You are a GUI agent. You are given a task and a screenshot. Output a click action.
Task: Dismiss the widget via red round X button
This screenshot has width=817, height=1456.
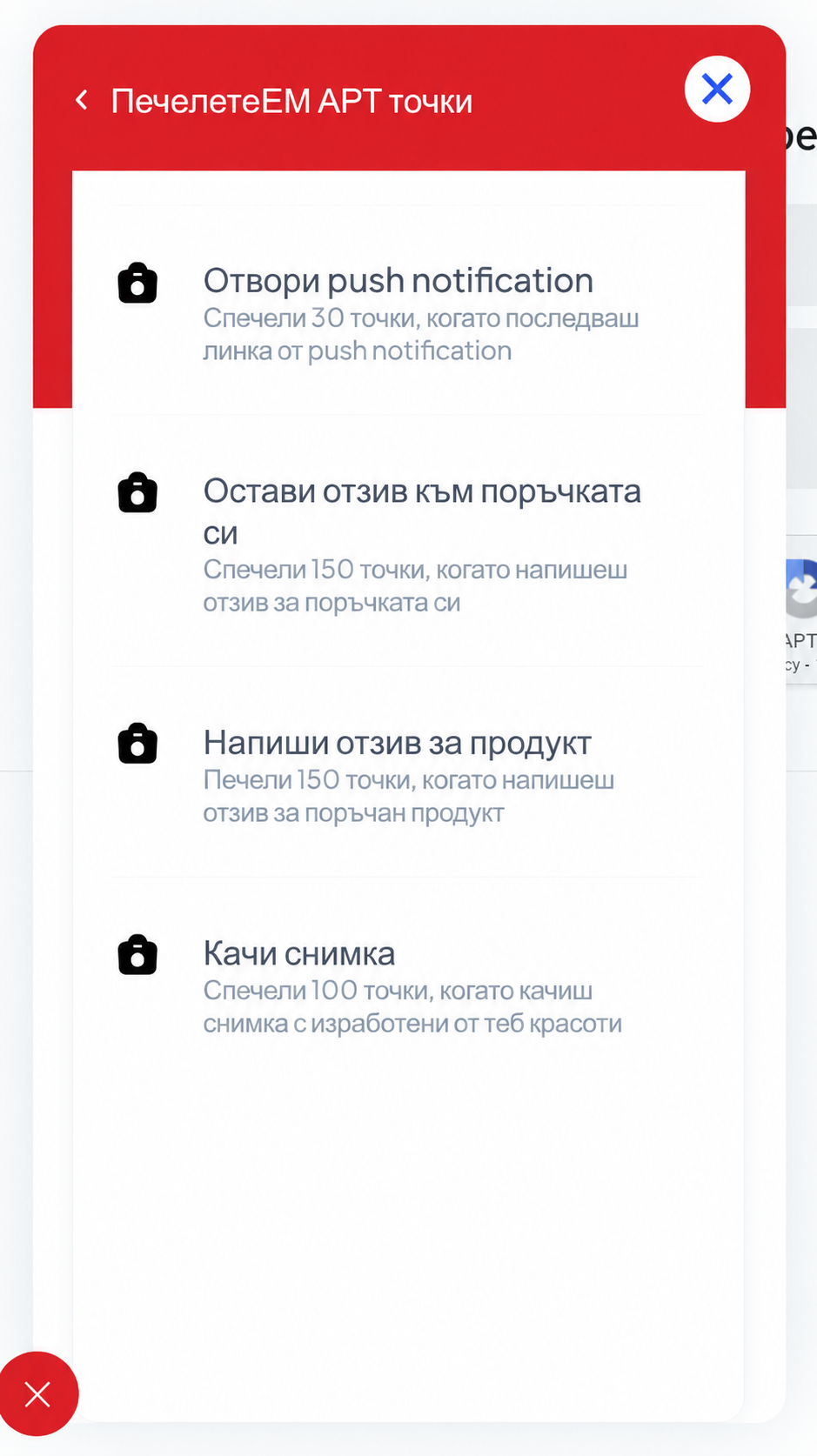click(x=37, y=1394)
